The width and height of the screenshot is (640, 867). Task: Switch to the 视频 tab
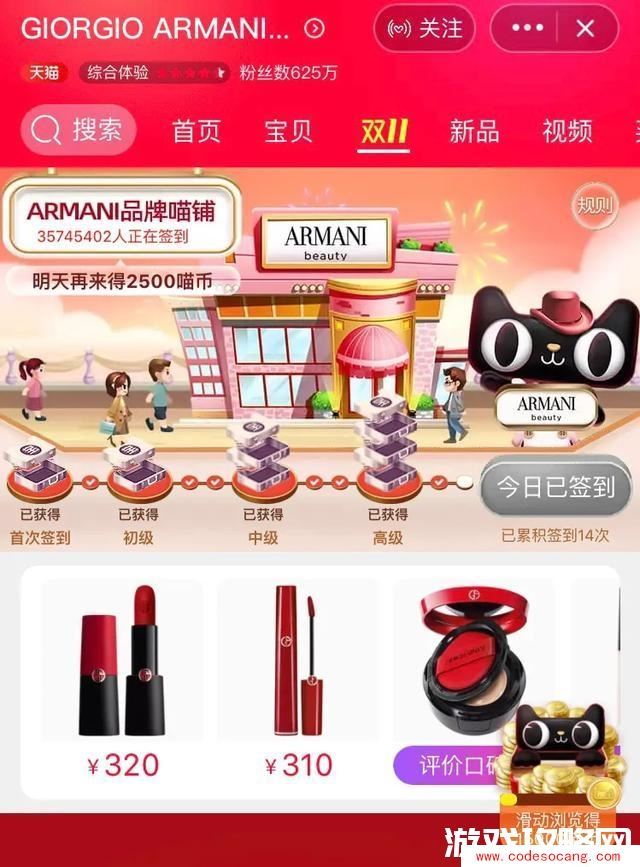567,131
